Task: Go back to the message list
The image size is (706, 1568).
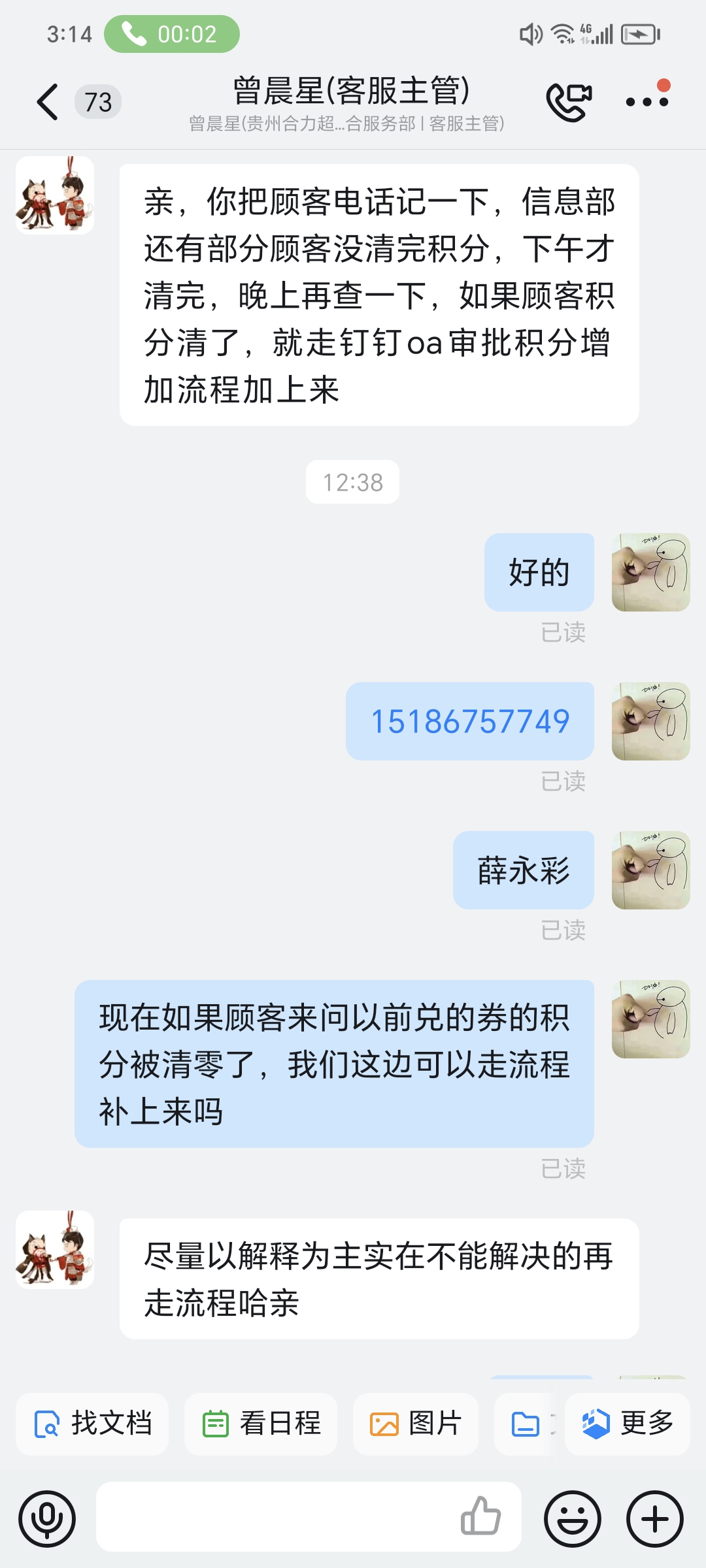Action: [48, 102]
